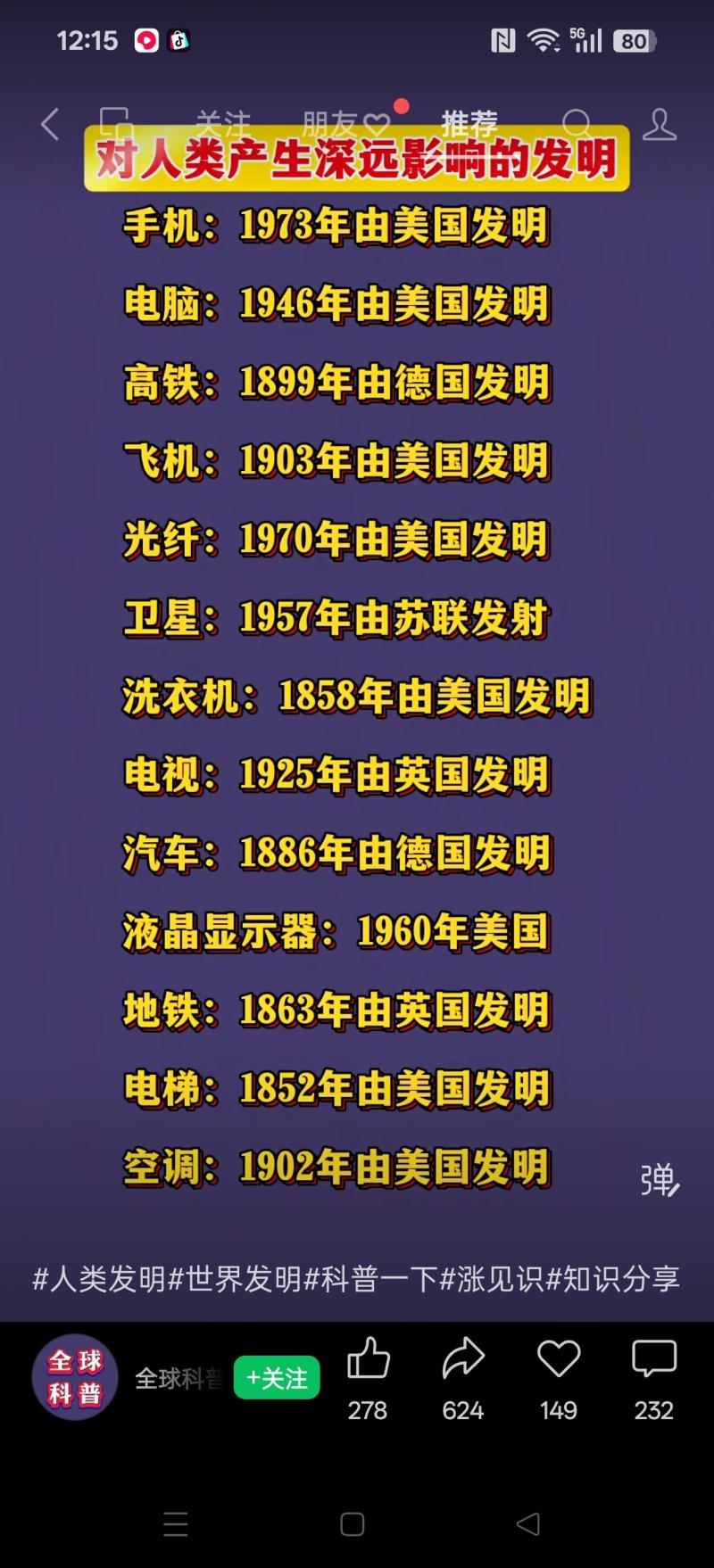Open the profile icon at top right
714x1568 pixels.
[x=660, y=124]
